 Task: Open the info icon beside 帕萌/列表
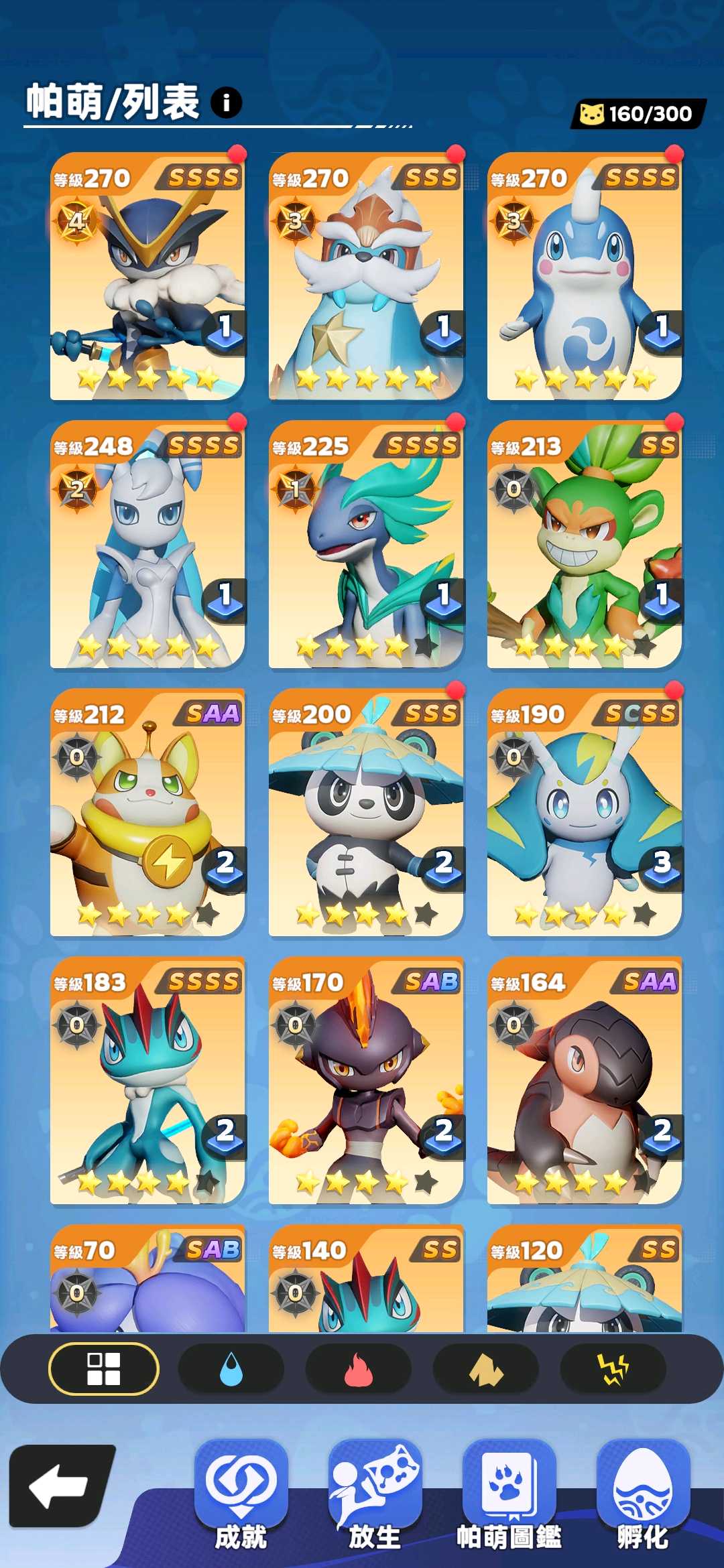pos(226,103)
